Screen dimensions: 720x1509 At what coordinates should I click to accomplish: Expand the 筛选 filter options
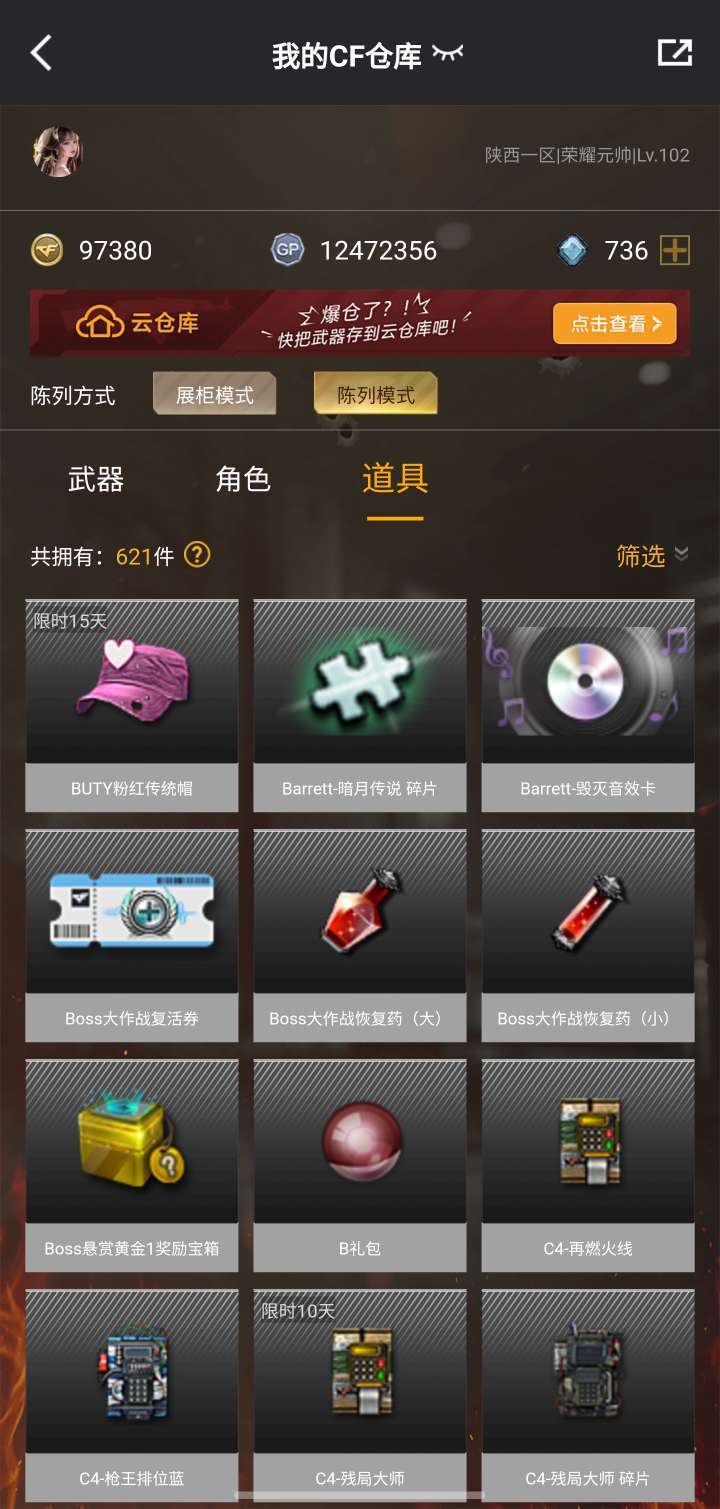click(640, 557)
